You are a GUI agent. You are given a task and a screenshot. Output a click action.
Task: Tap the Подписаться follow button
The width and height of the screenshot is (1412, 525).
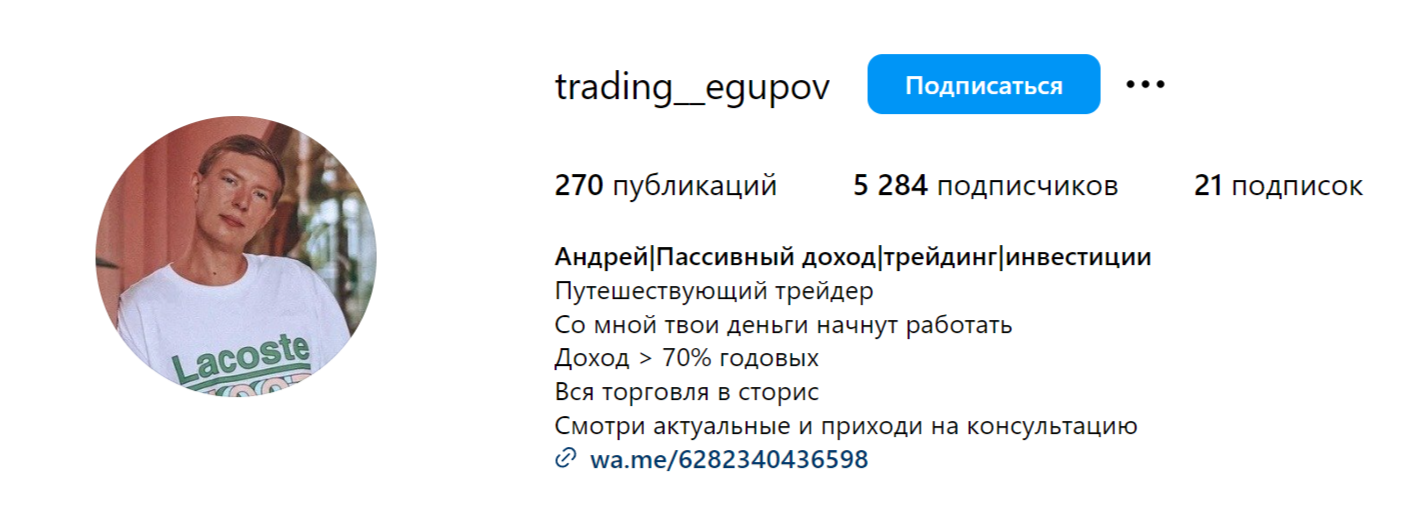[983, 85]
